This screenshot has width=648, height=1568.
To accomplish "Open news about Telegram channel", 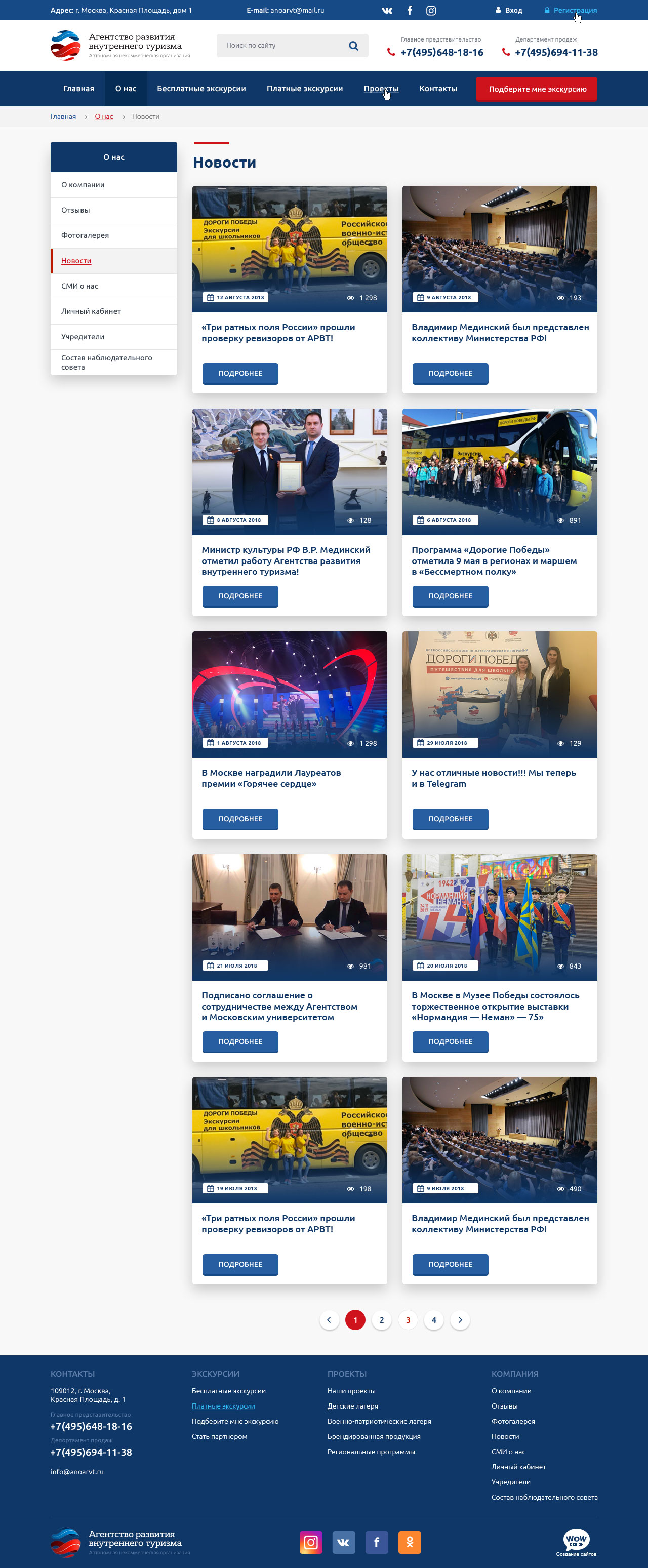I will [x=494, y=778].
